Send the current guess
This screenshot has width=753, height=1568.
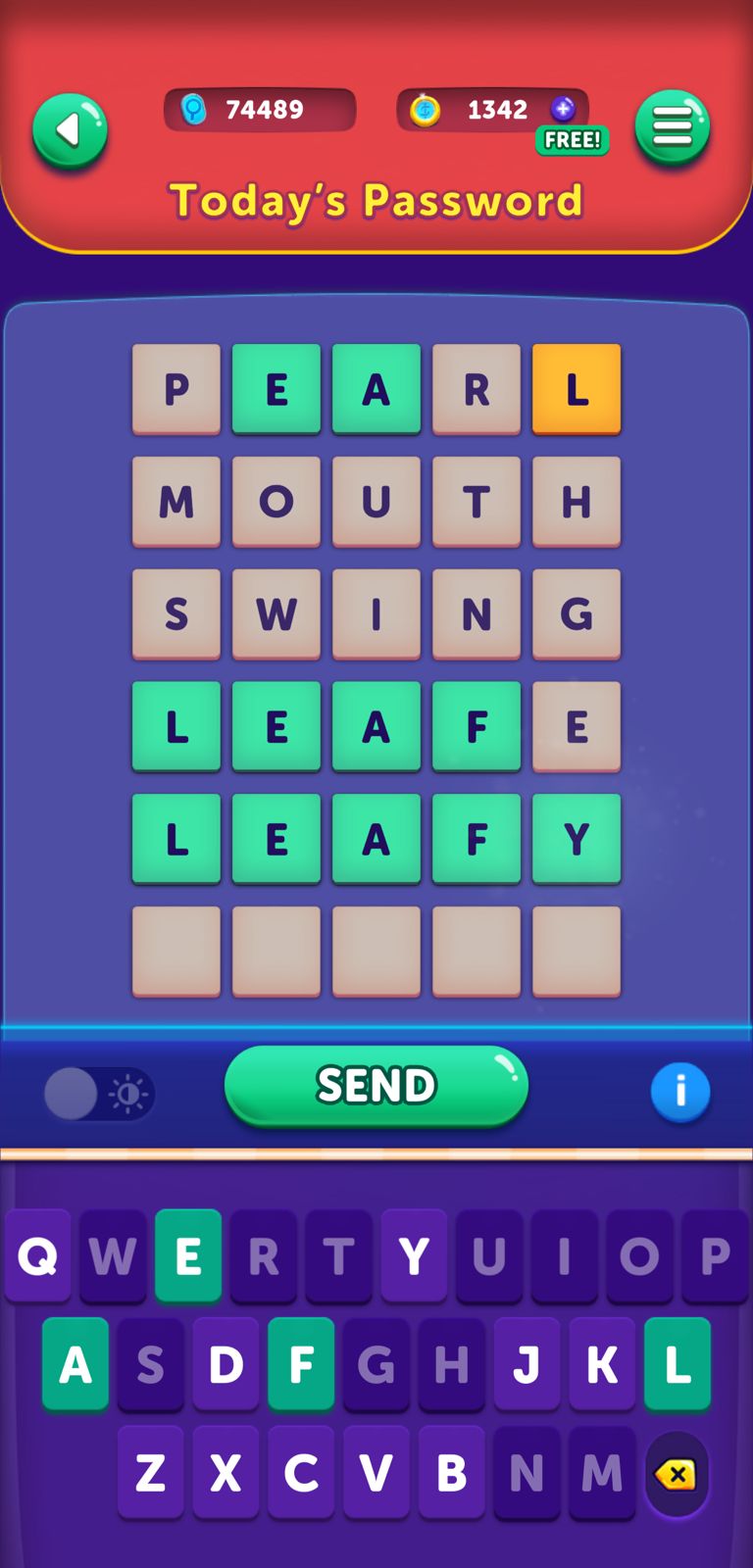(x=376, y=1085)
